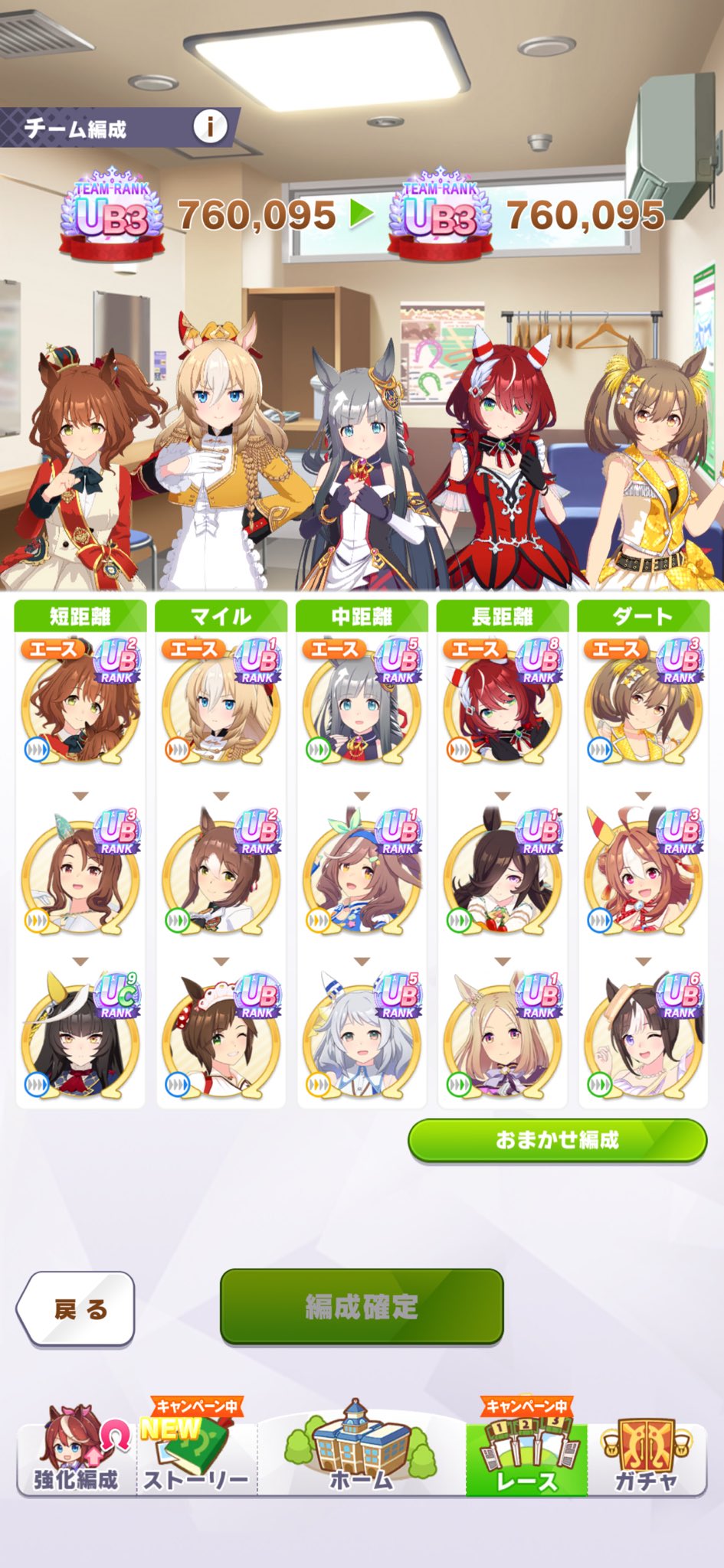Go to ホーム tab

coord(361,1455)
